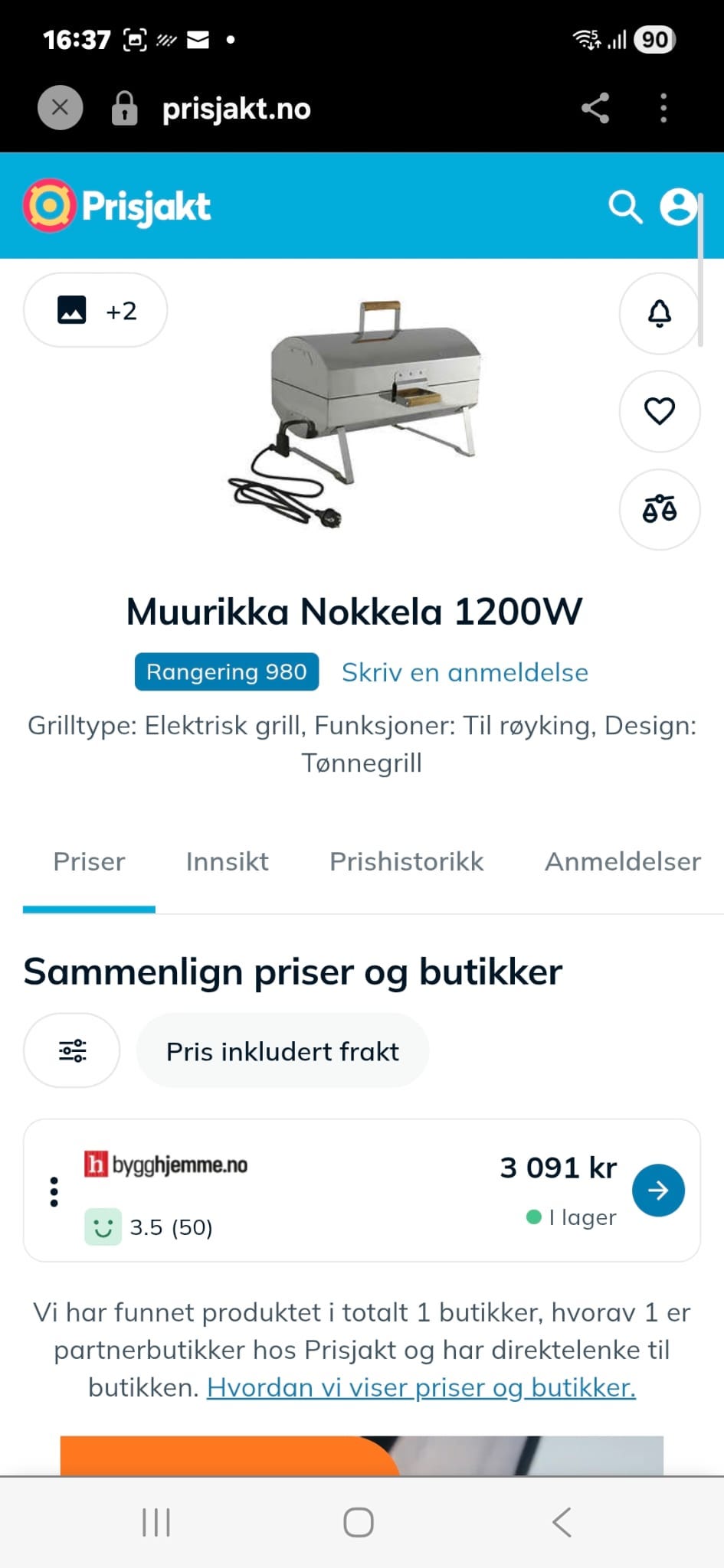The width and height of the screenshot is (724, 1568).
Task: Set a price alert with the bell
Action: [x=660, y=313]
